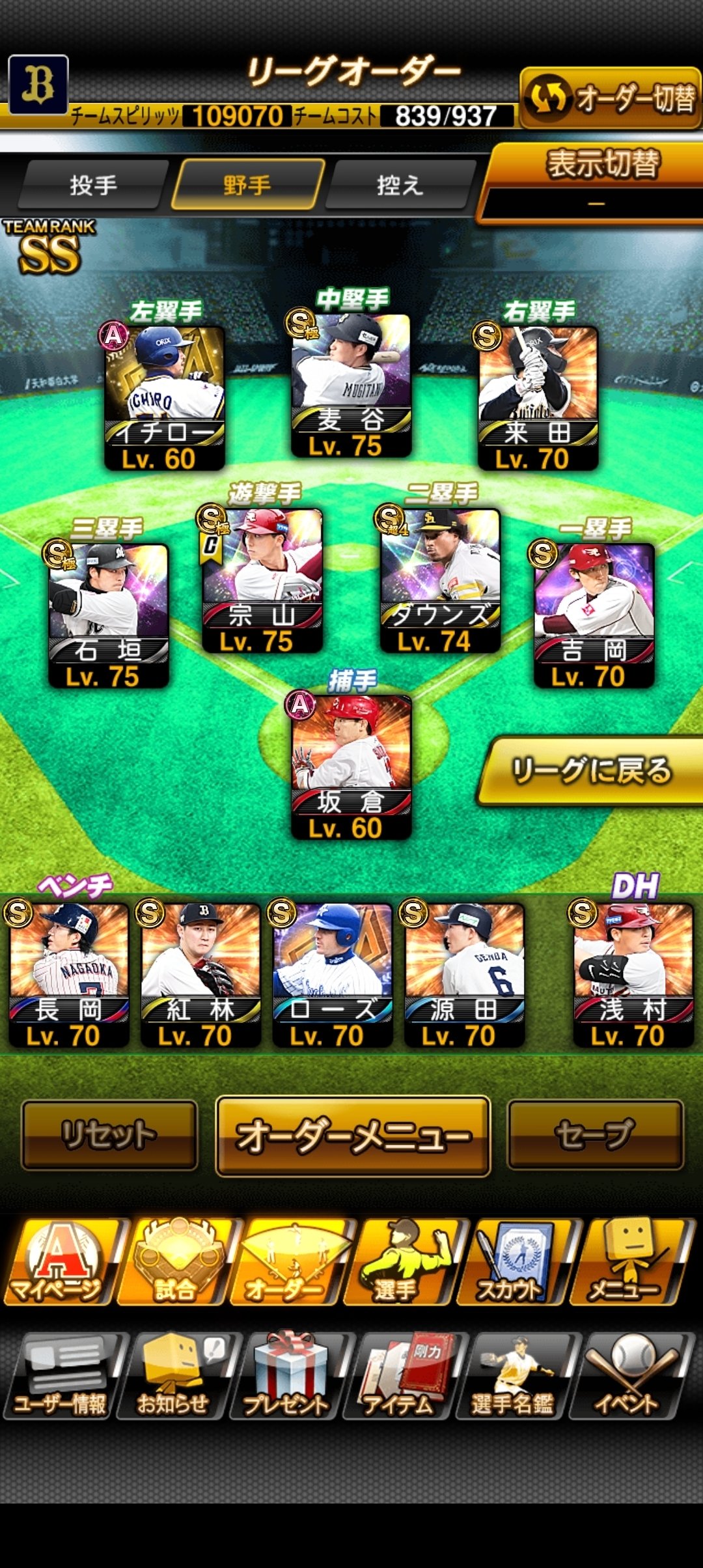Tap the オーダー切替 button

coord(610,98)
